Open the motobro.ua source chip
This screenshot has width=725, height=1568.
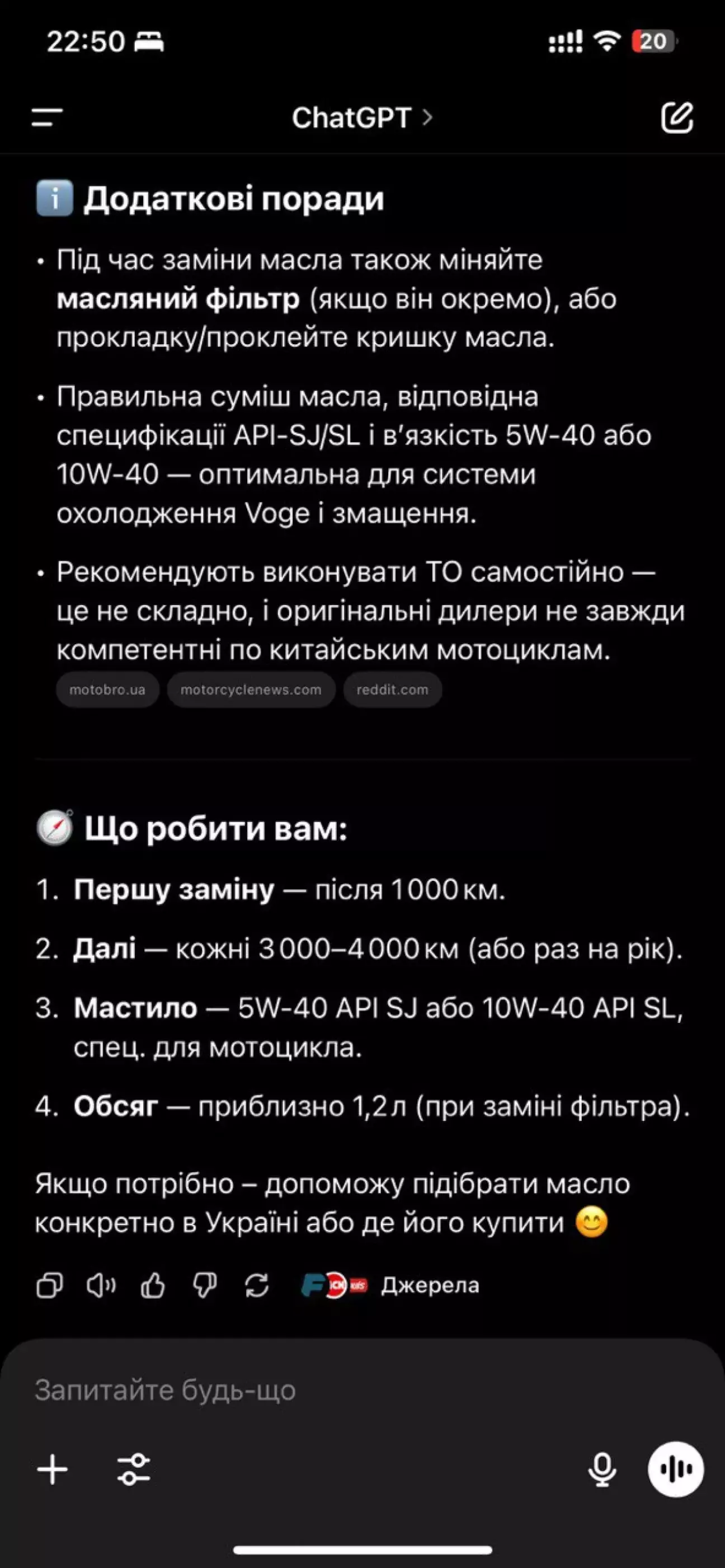click(108, 689)
